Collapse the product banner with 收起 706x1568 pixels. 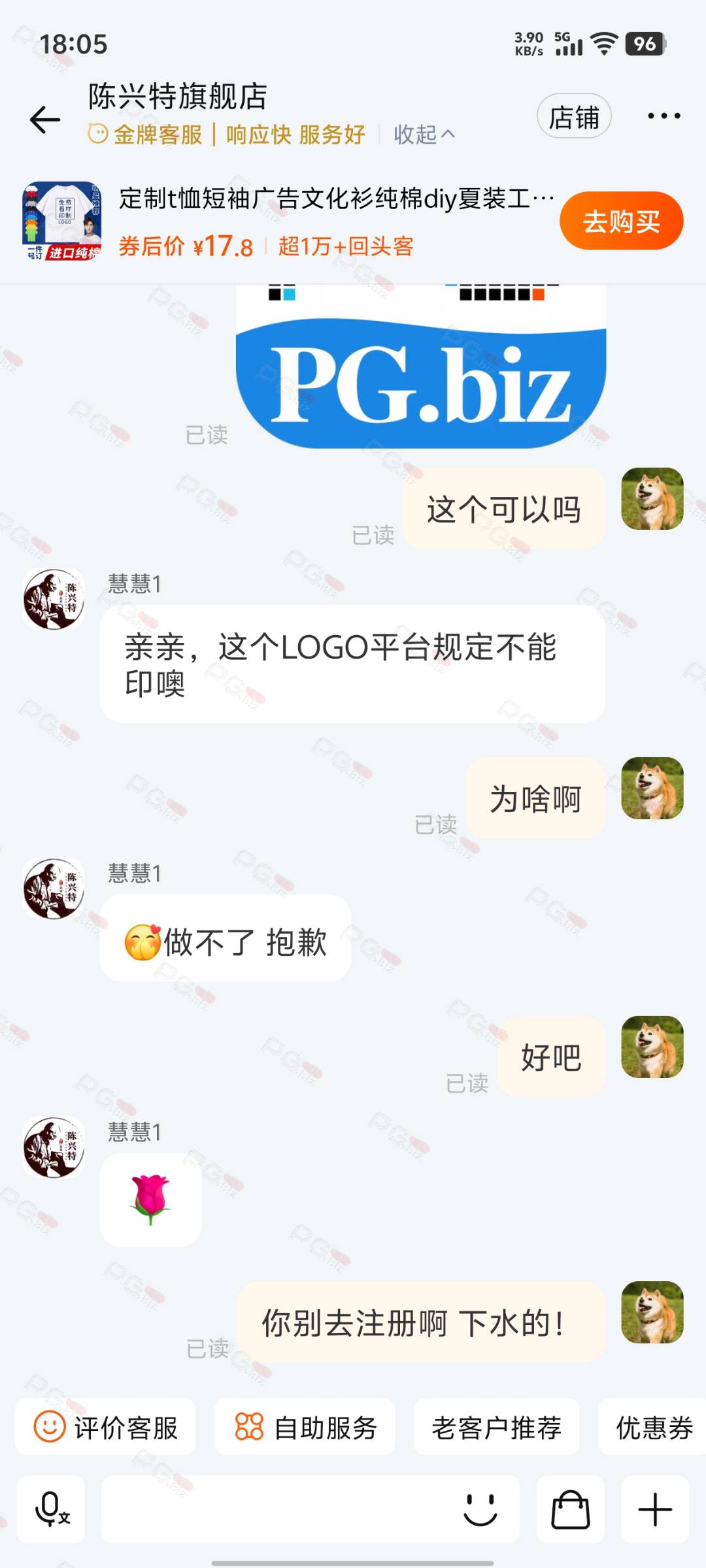(x=424, y=135)
